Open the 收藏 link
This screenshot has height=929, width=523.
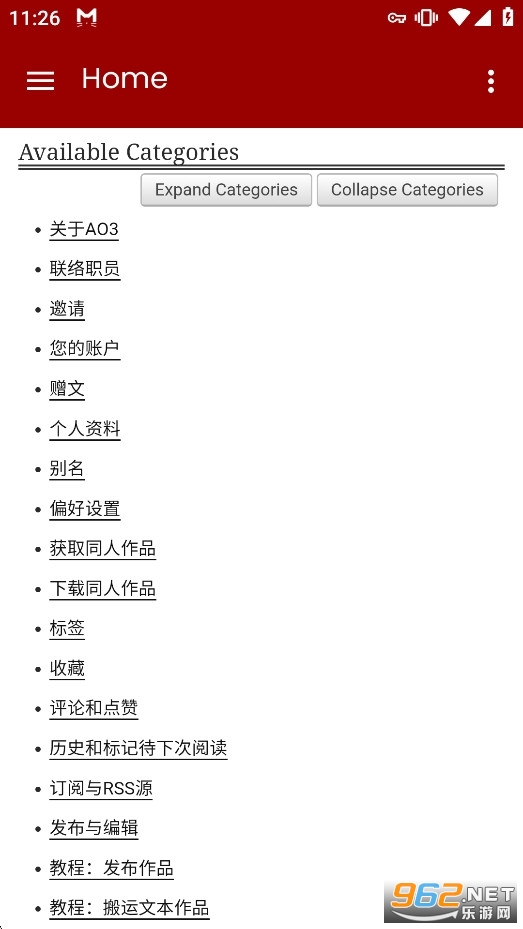point(67,669)
